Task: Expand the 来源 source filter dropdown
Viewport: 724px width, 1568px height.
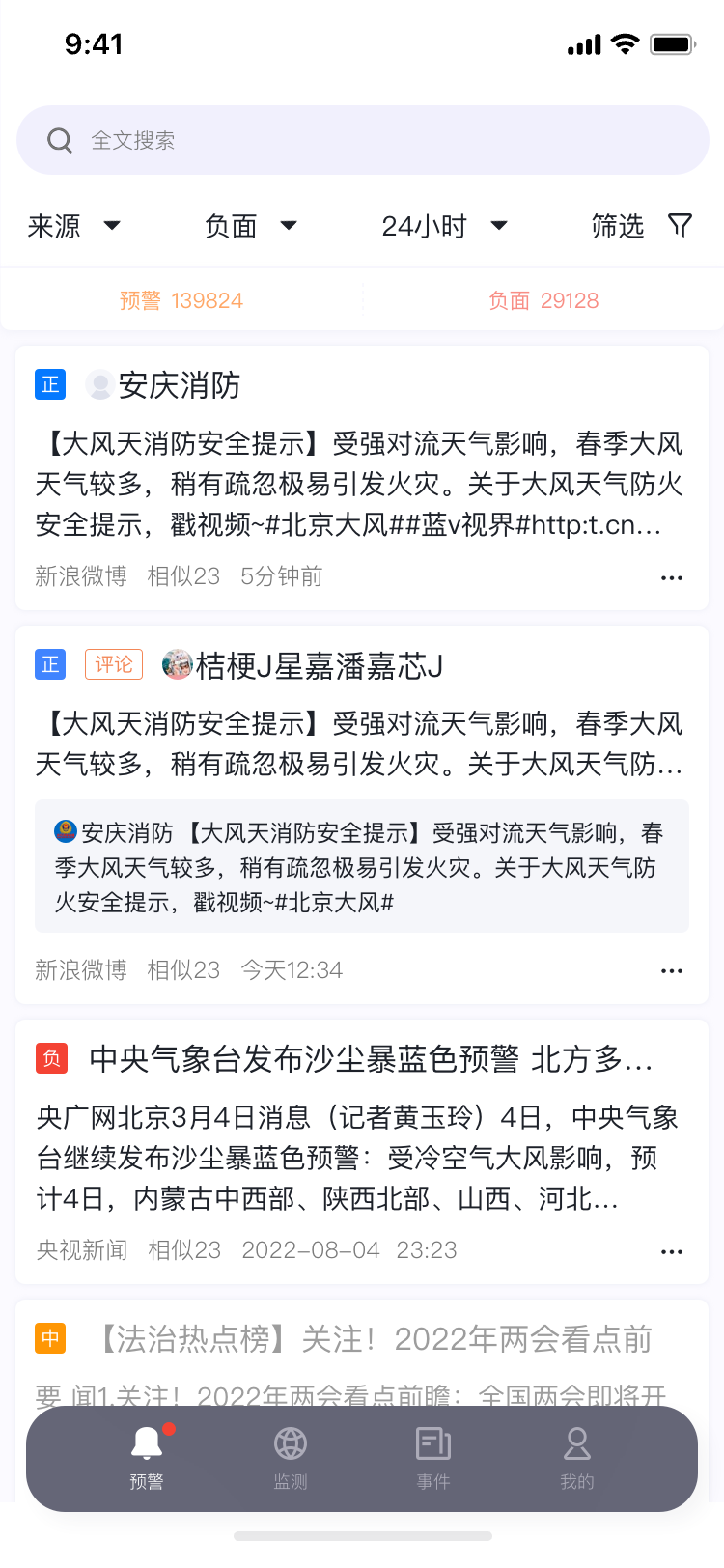Action: 75,225
